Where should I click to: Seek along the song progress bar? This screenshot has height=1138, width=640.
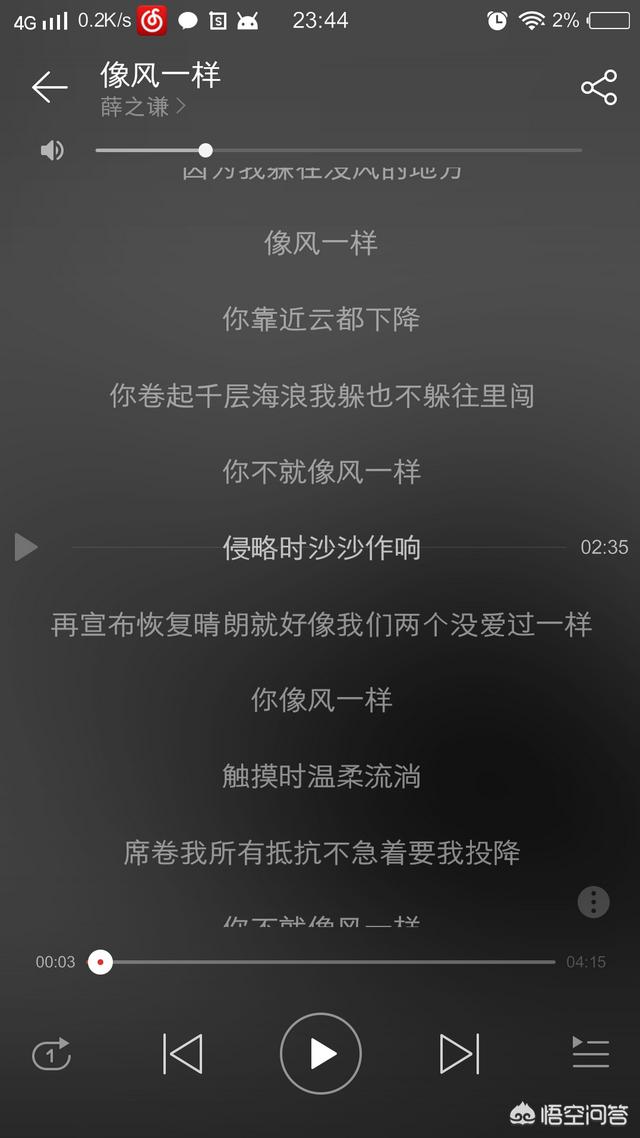tap(330, 962)
